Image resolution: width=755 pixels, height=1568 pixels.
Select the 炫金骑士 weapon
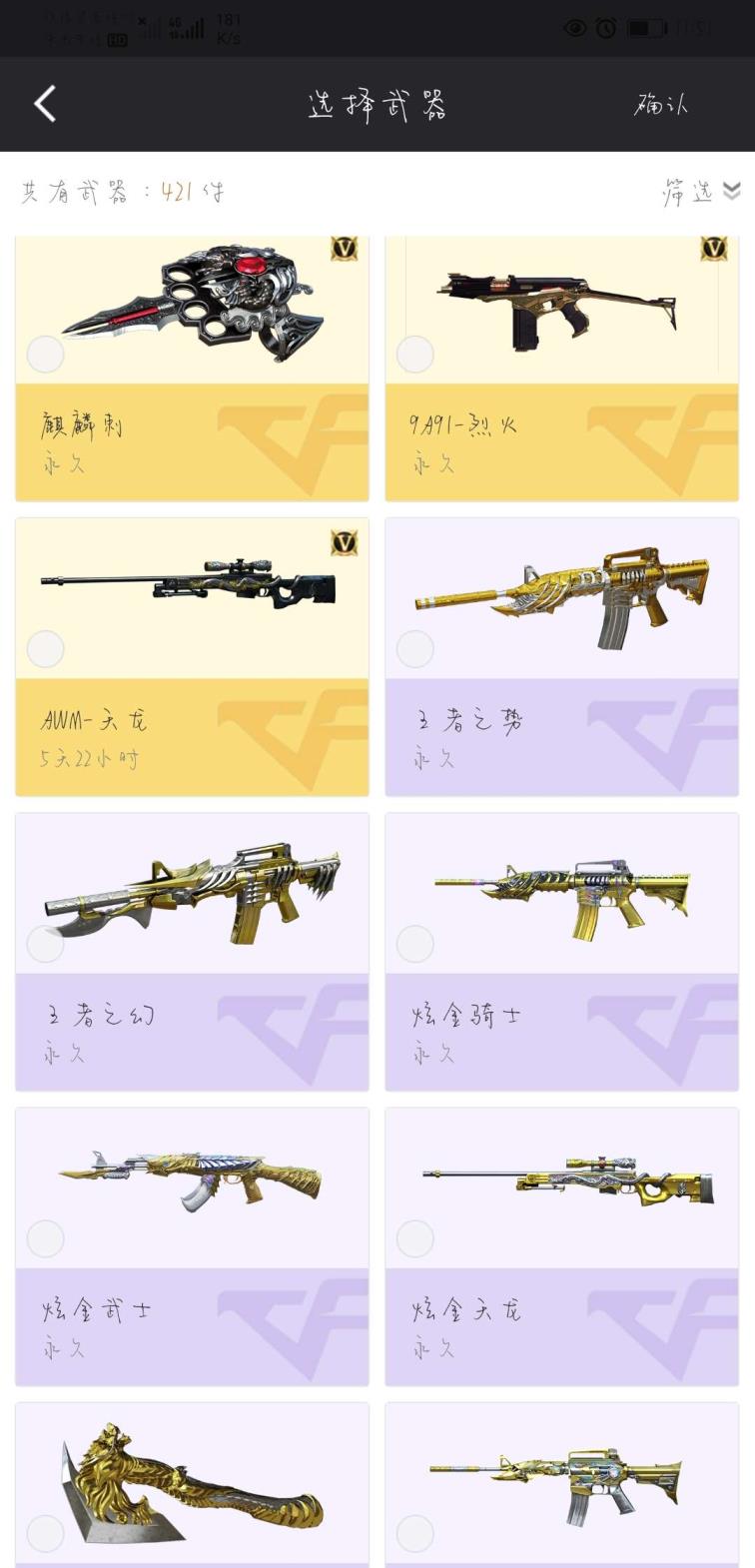(x=415, y=944)
